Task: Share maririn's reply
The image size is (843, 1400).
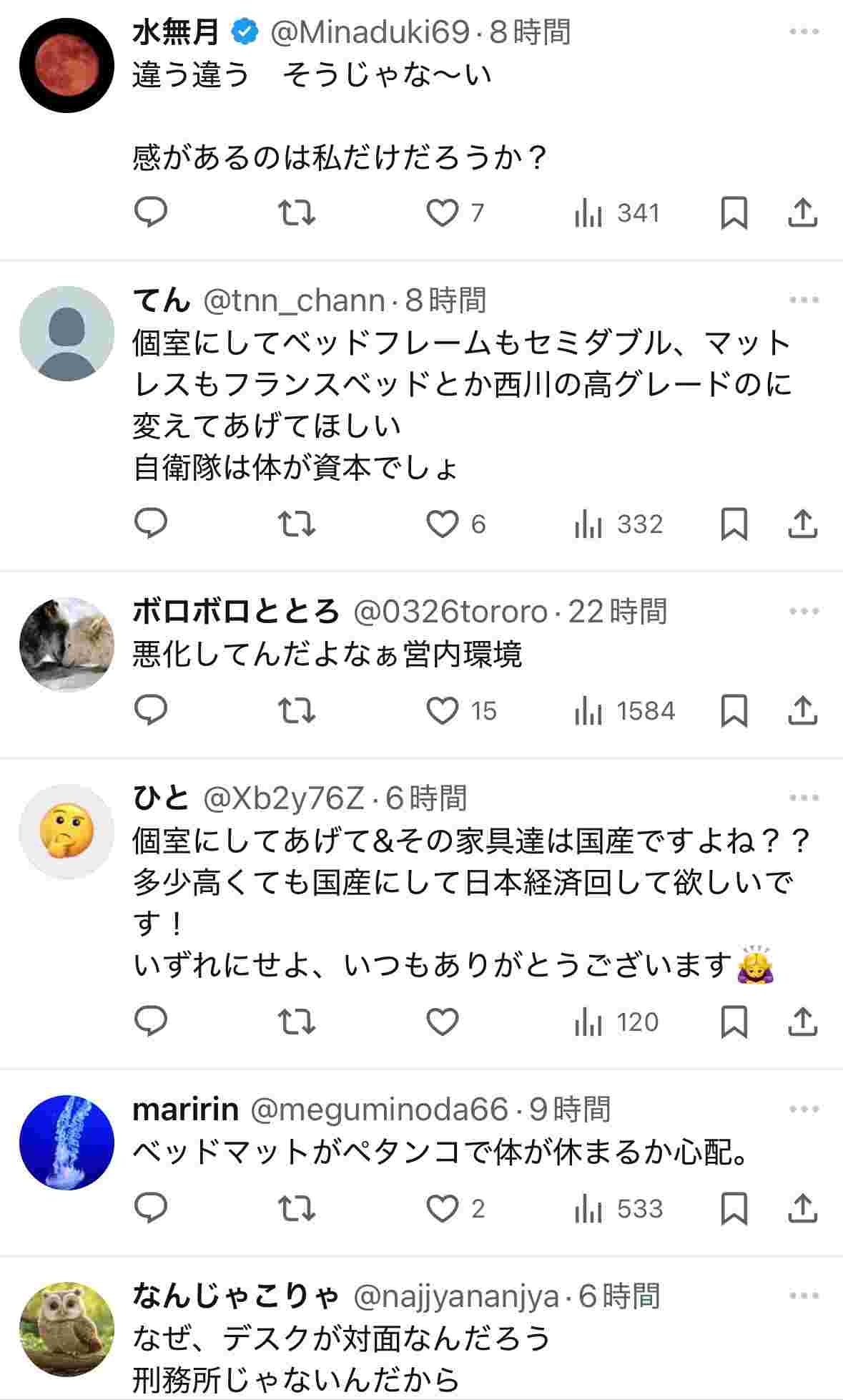Action: (x=802, y=1209)
